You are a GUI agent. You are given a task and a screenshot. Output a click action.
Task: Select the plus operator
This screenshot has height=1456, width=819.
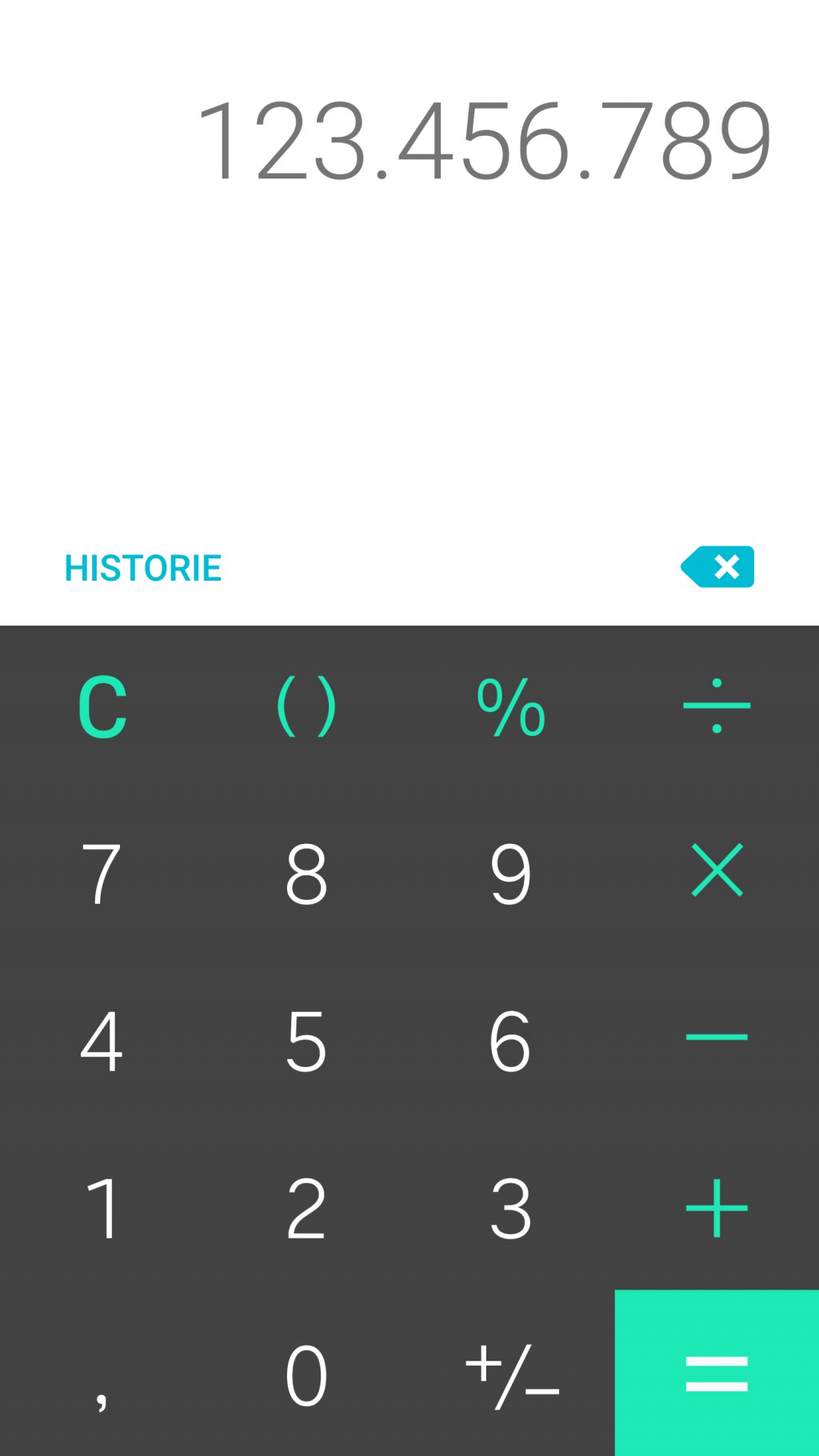click(717, 1206)
